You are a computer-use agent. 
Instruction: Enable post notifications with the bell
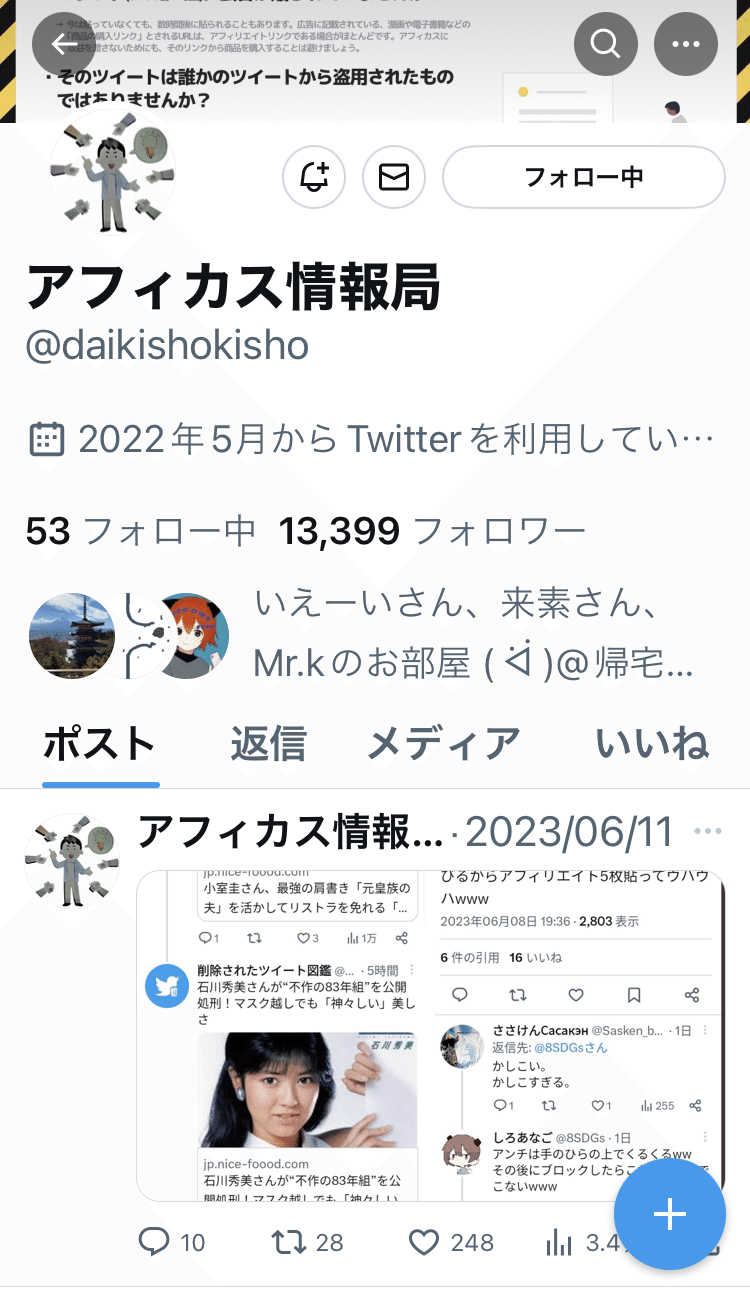click(314, 177)
